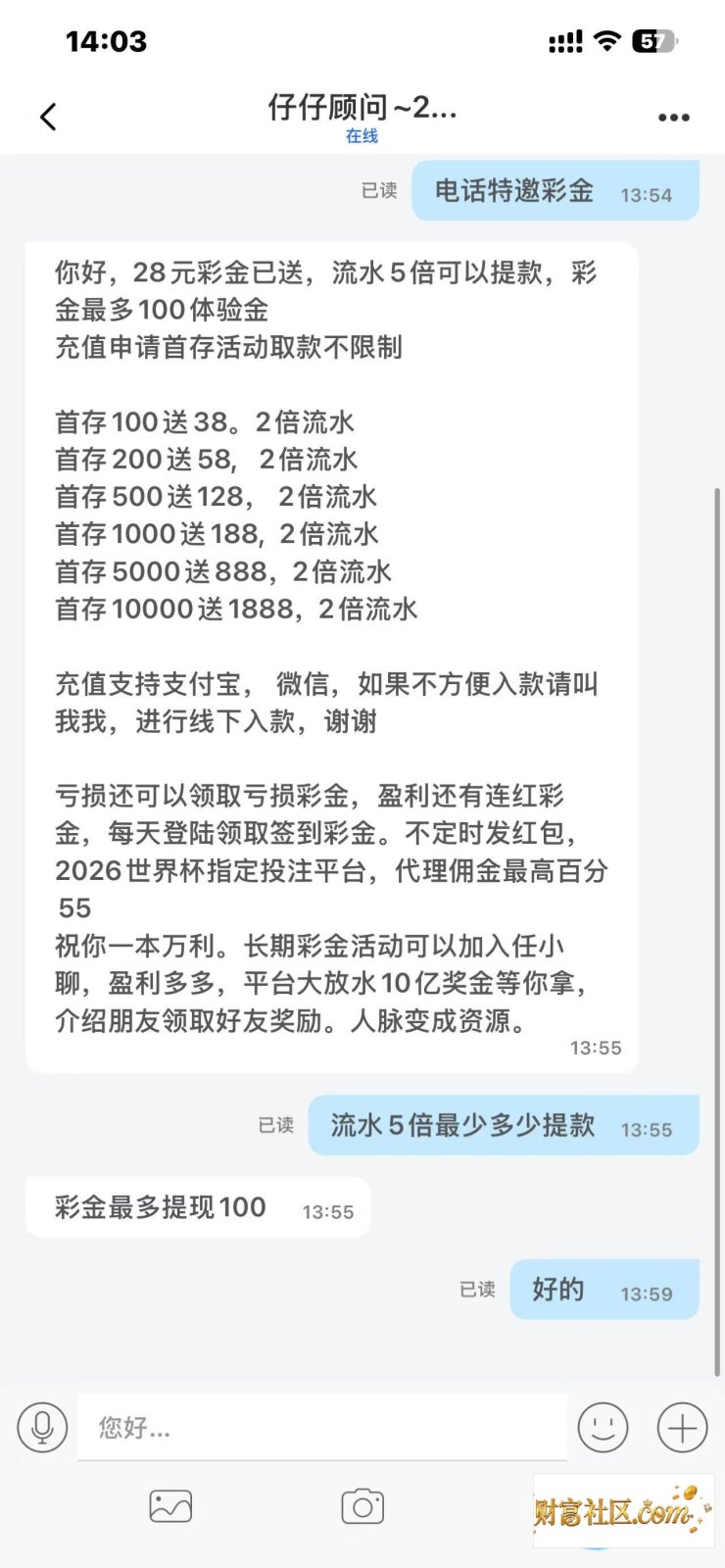This screenshot has height=1568, width=725.
Task: Open the emoji picker
Action: [x=603, y=1427]
